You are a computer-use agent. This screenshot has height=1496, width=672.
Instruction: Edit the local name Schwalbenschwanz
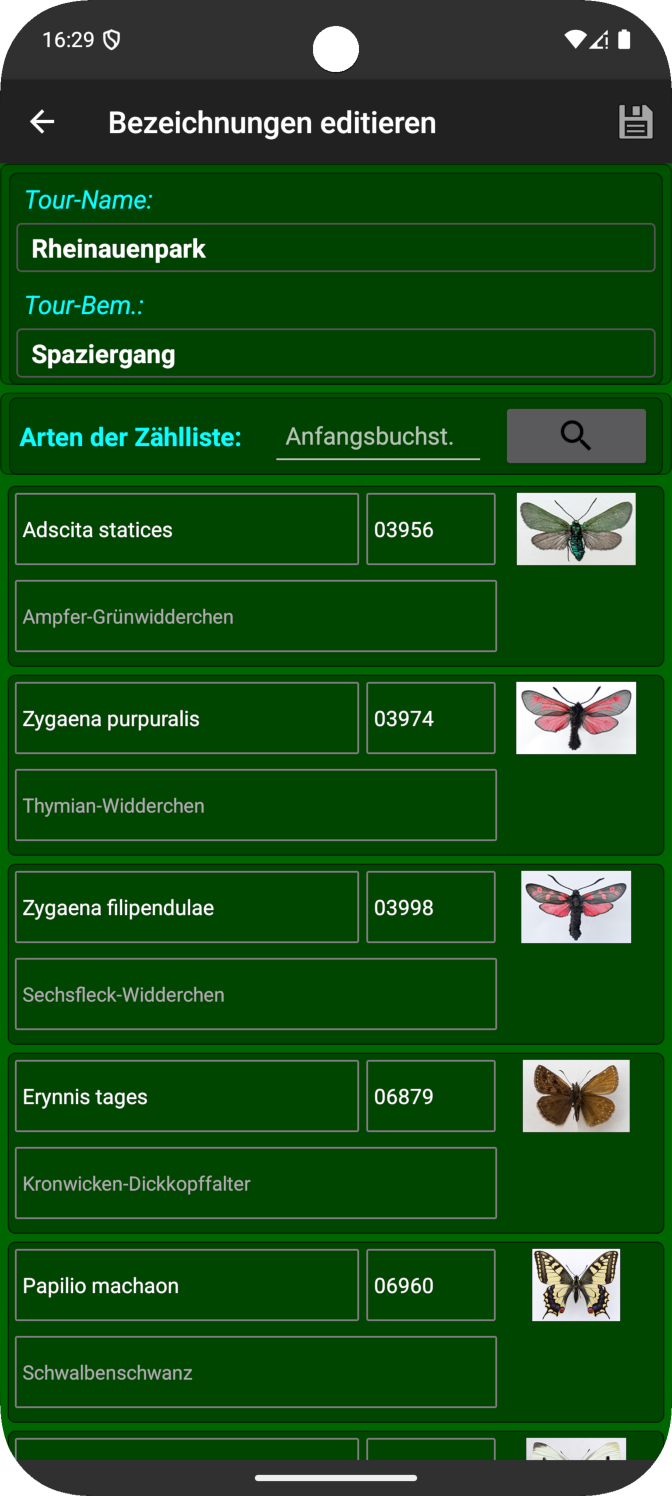click(256, 1372)
